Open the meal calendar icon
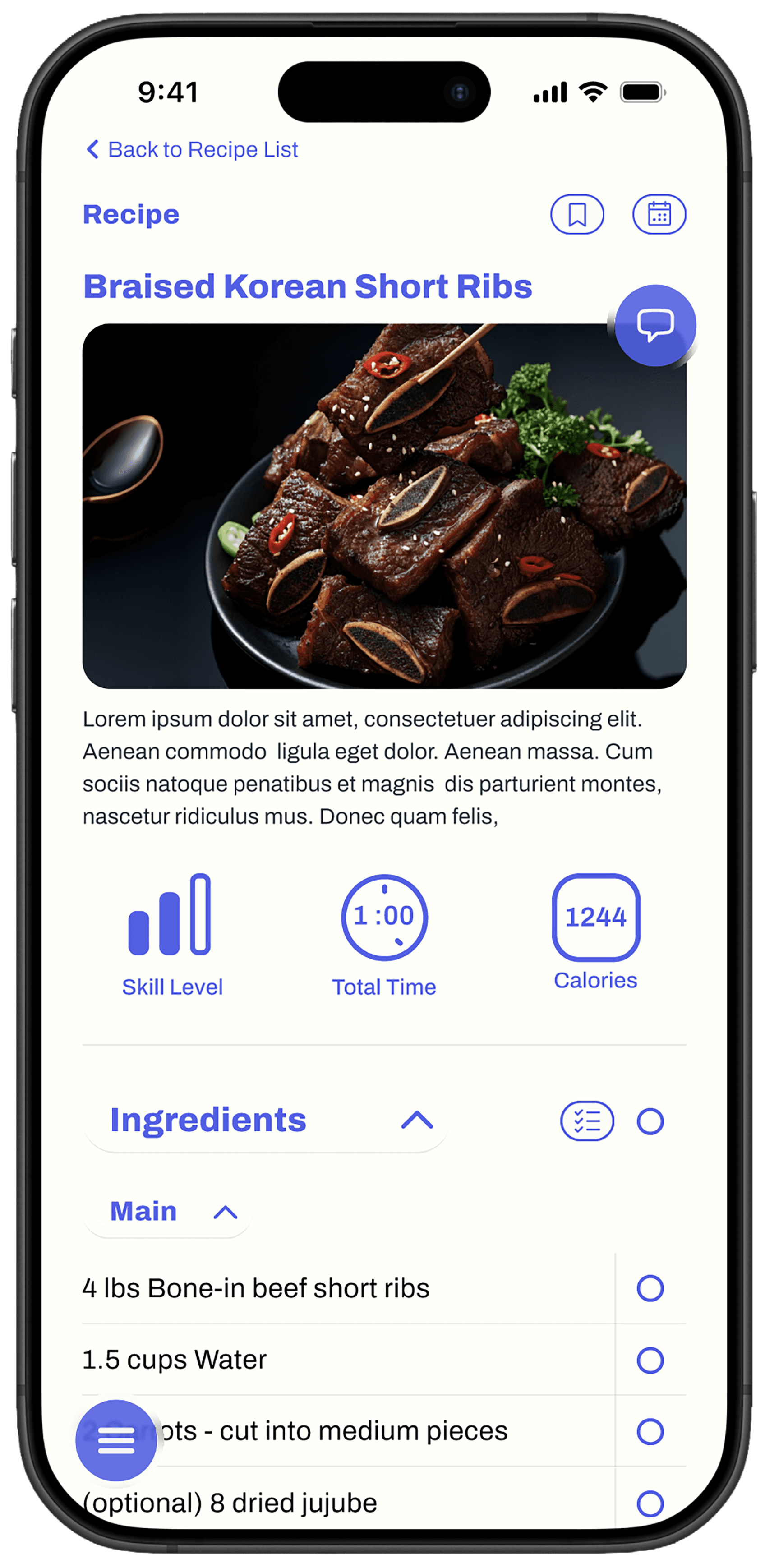This screenshot has height=1568, width=765. click(x=660, y=214)
